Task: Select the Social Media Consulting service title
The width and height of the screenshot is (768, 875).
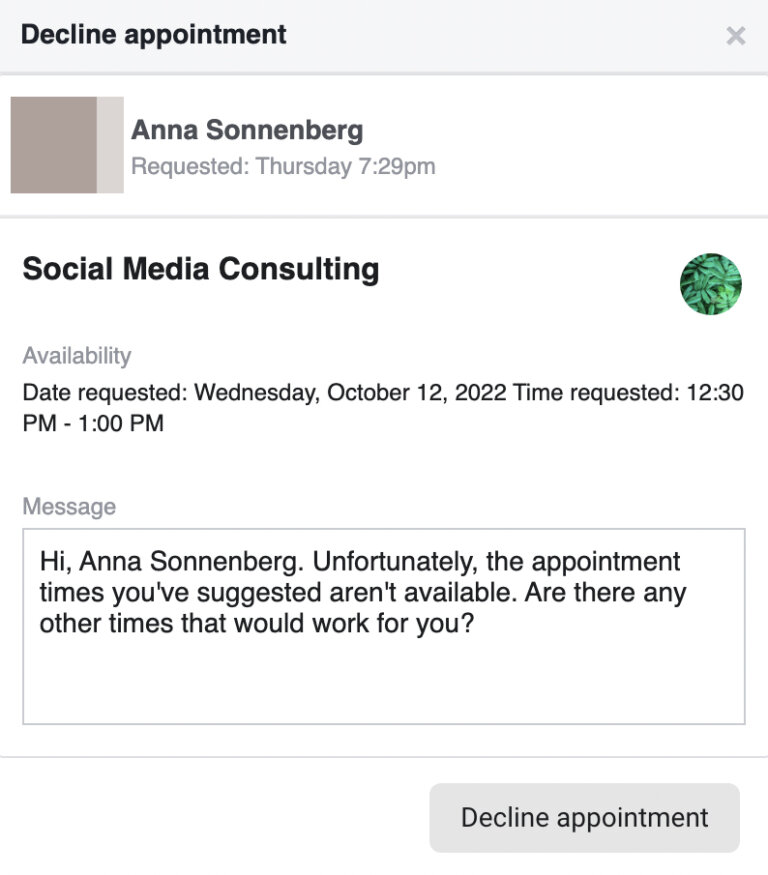Action: point(200,269)
